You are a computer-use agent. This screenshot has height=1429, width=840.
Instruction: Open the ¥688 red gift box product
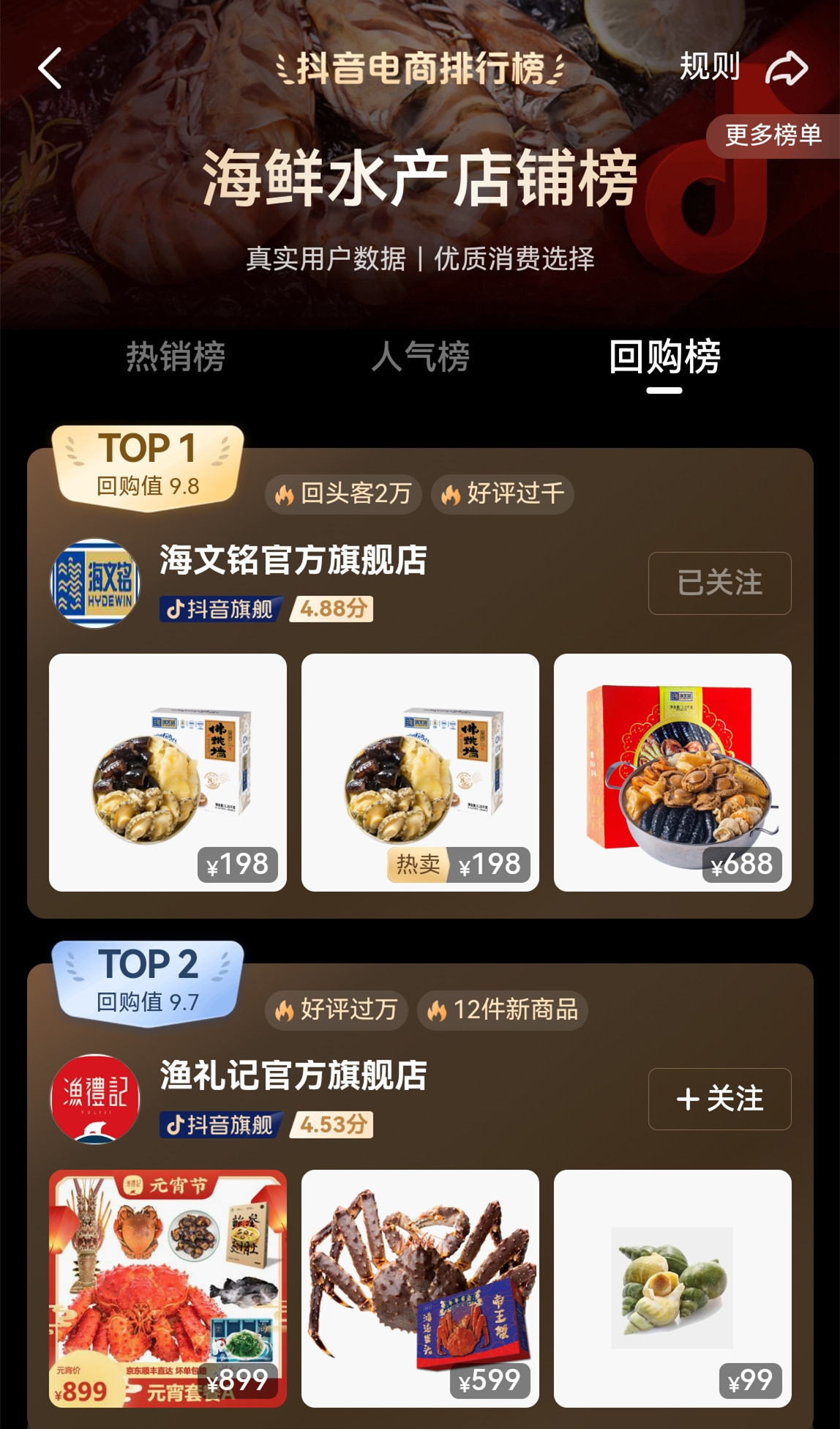pos(672,772)
